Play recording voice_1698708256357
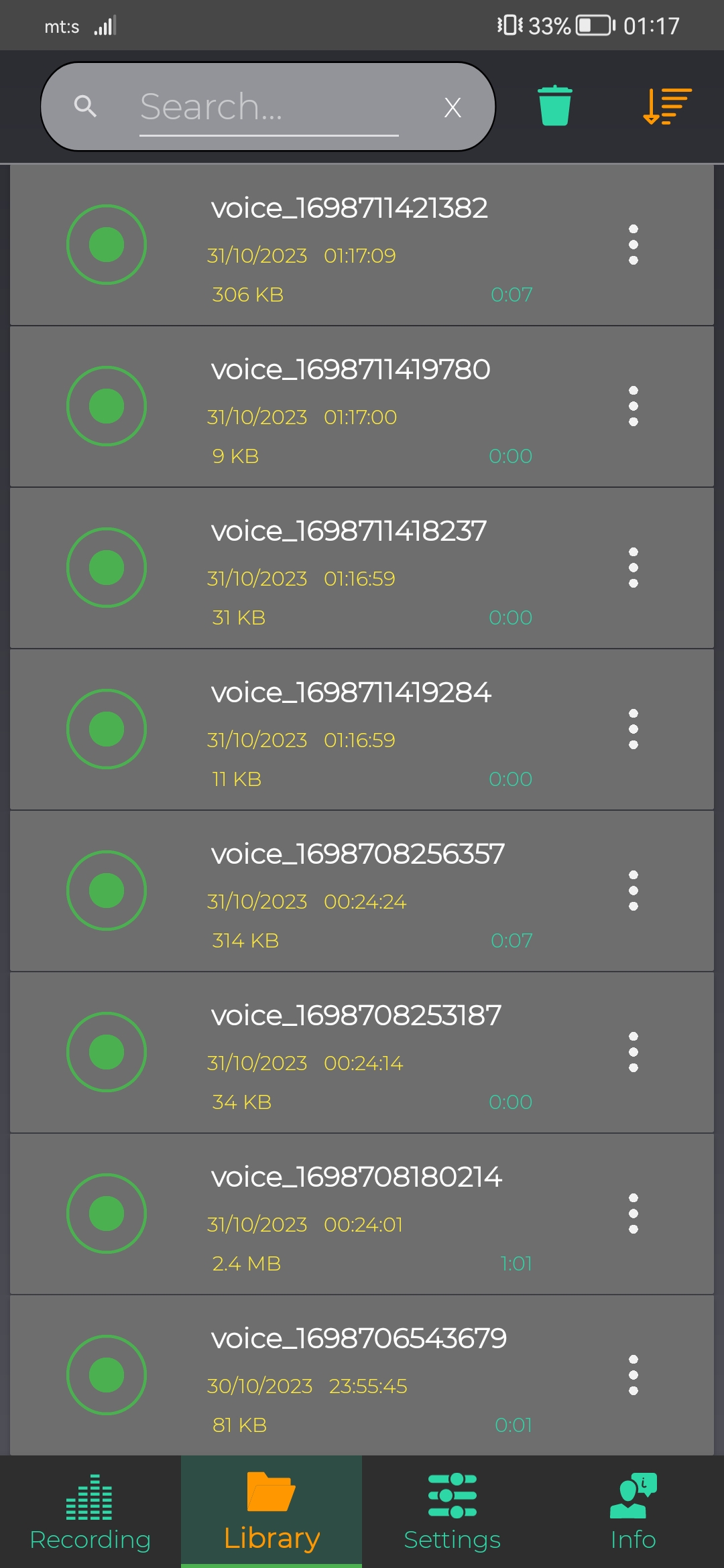 coord(107,891)
